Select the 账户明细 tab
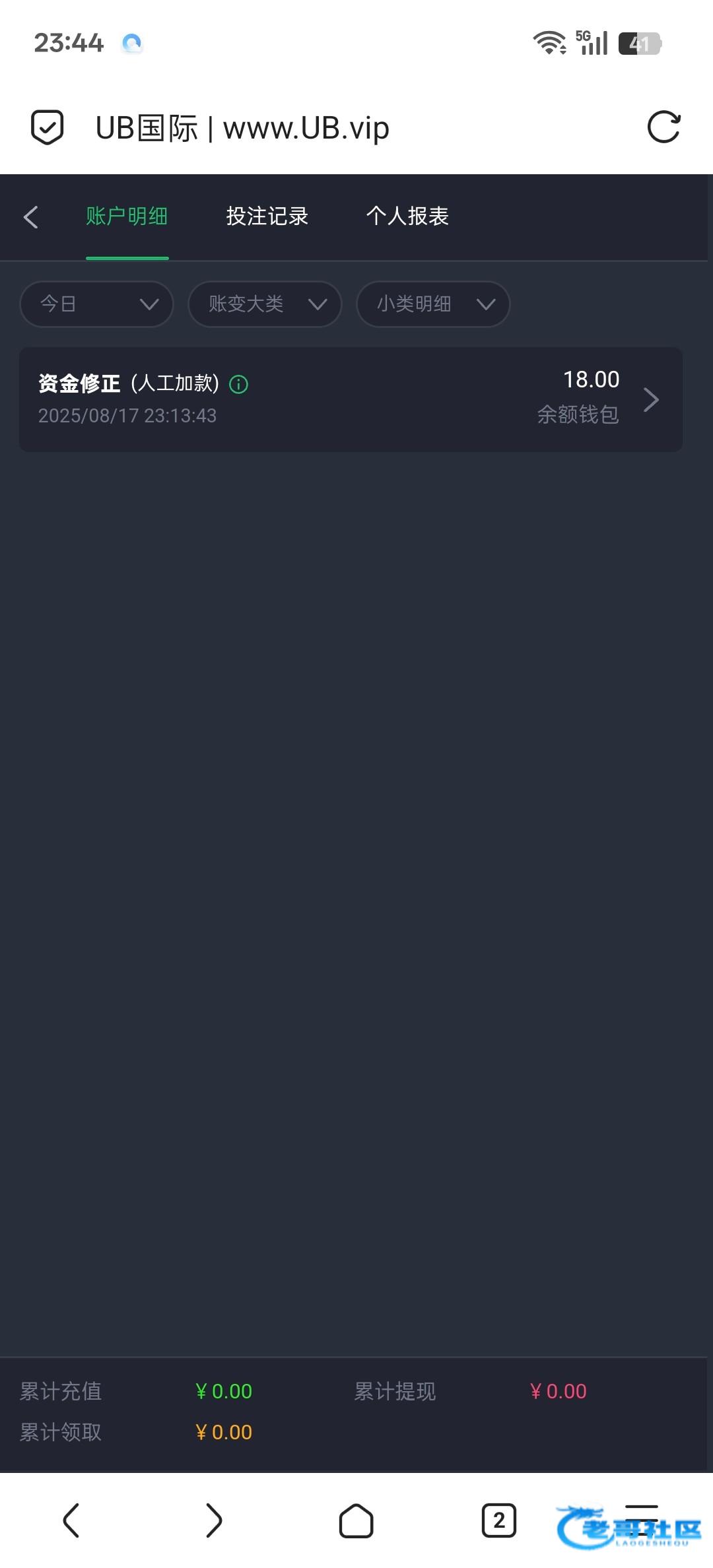This screenshot has height=1568, width=713. [x=127, y=216]
